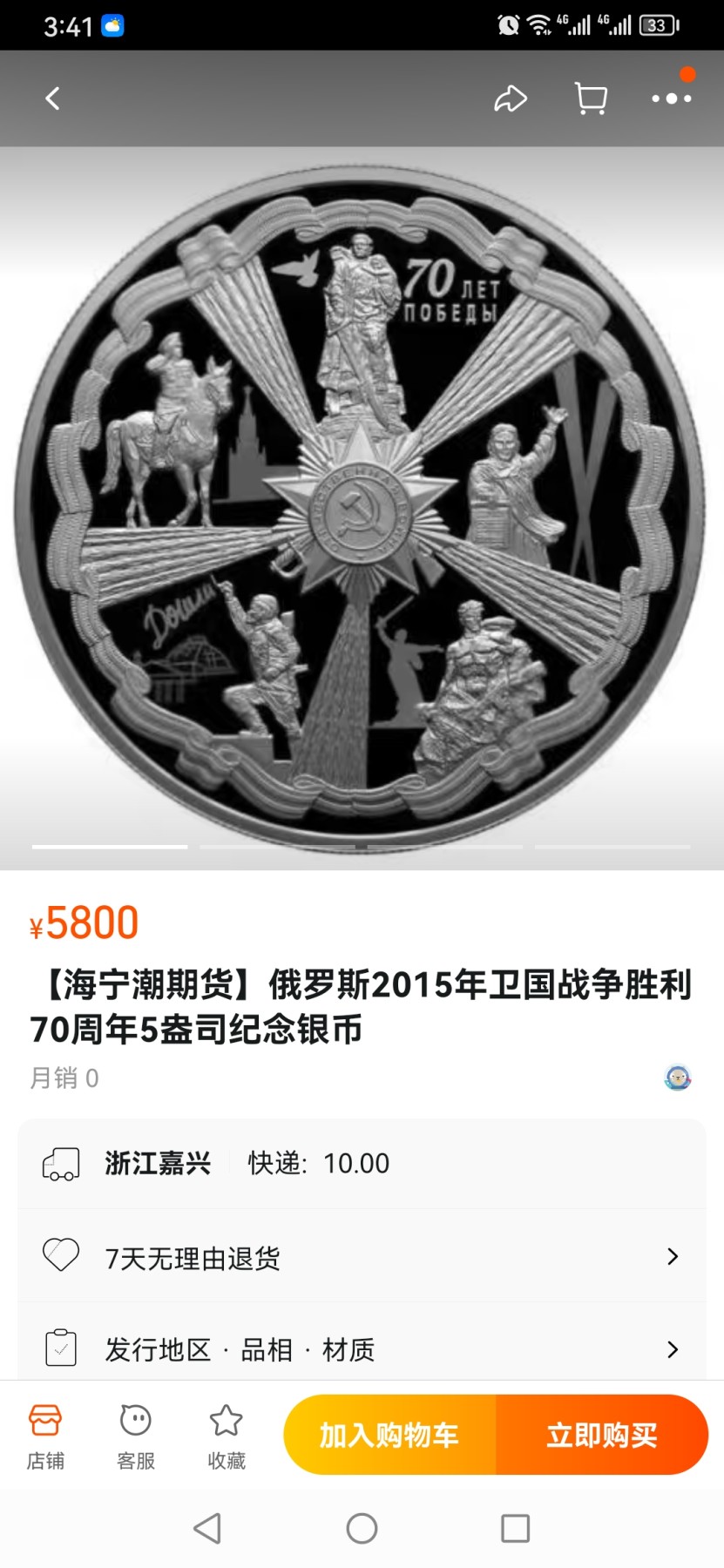Open the 7天无理由退货 return policy row

click(362, 1256)
